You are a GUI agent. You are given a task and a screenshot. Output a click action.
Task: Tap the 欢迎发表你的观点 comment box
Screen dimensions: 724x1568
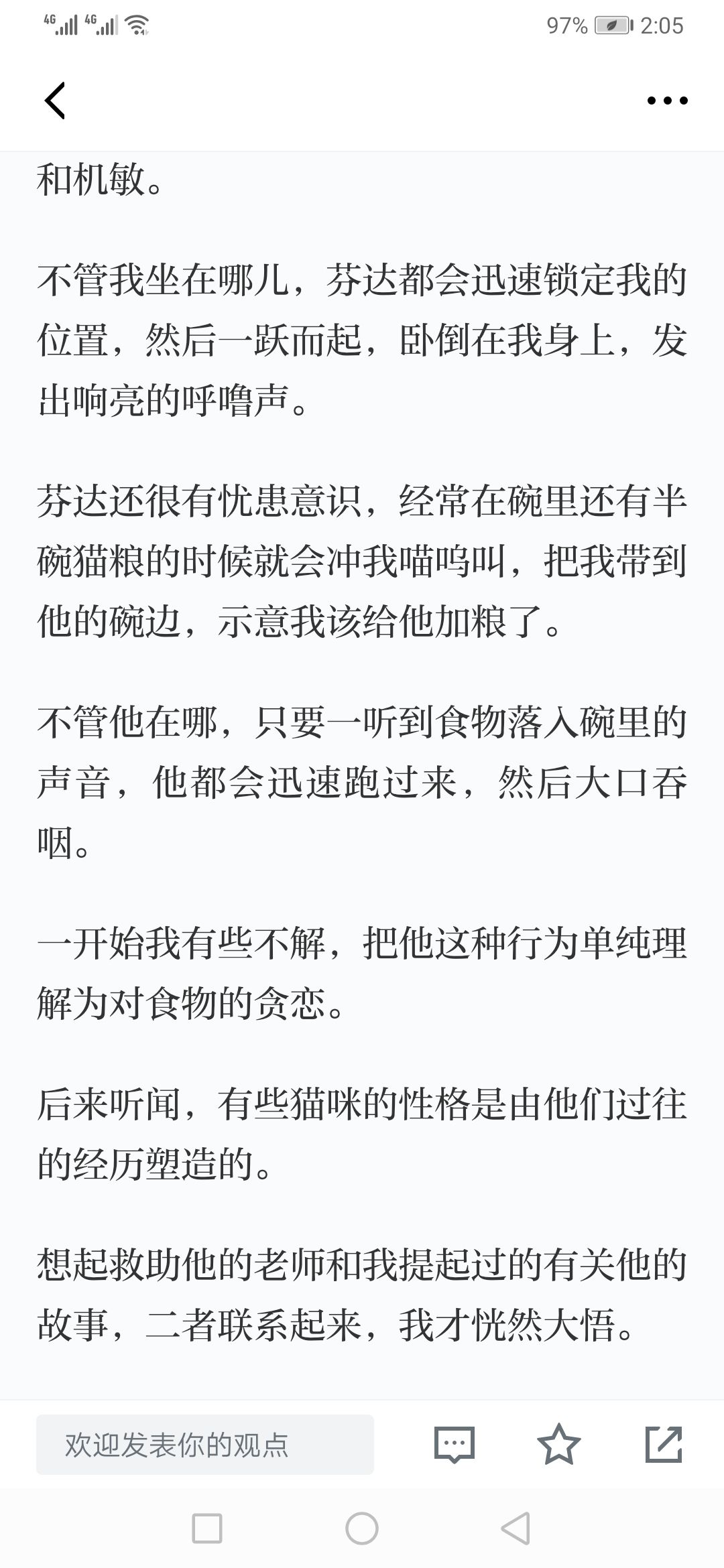[204, 1445]
